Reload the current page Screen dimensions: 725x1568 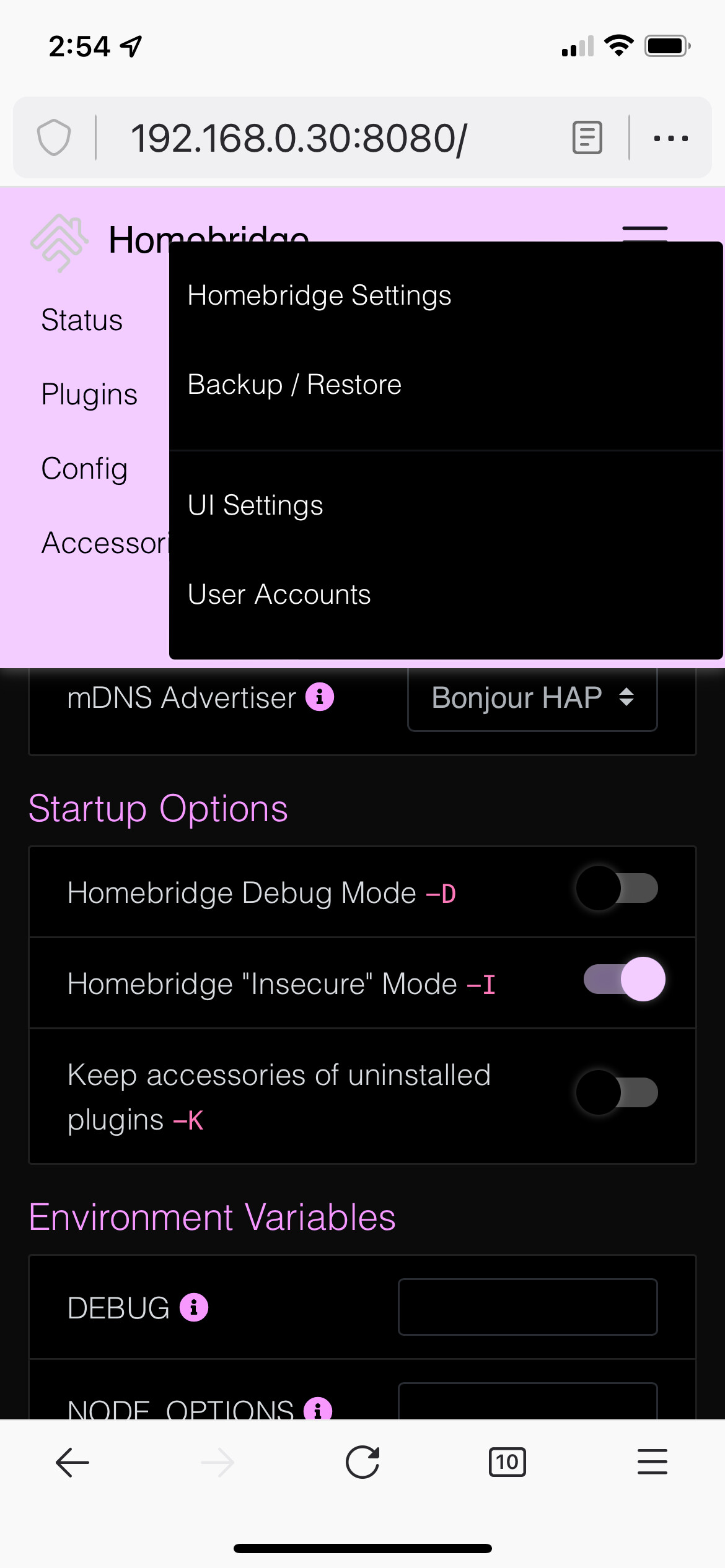pyautogui.click(x=362, y=1462)
